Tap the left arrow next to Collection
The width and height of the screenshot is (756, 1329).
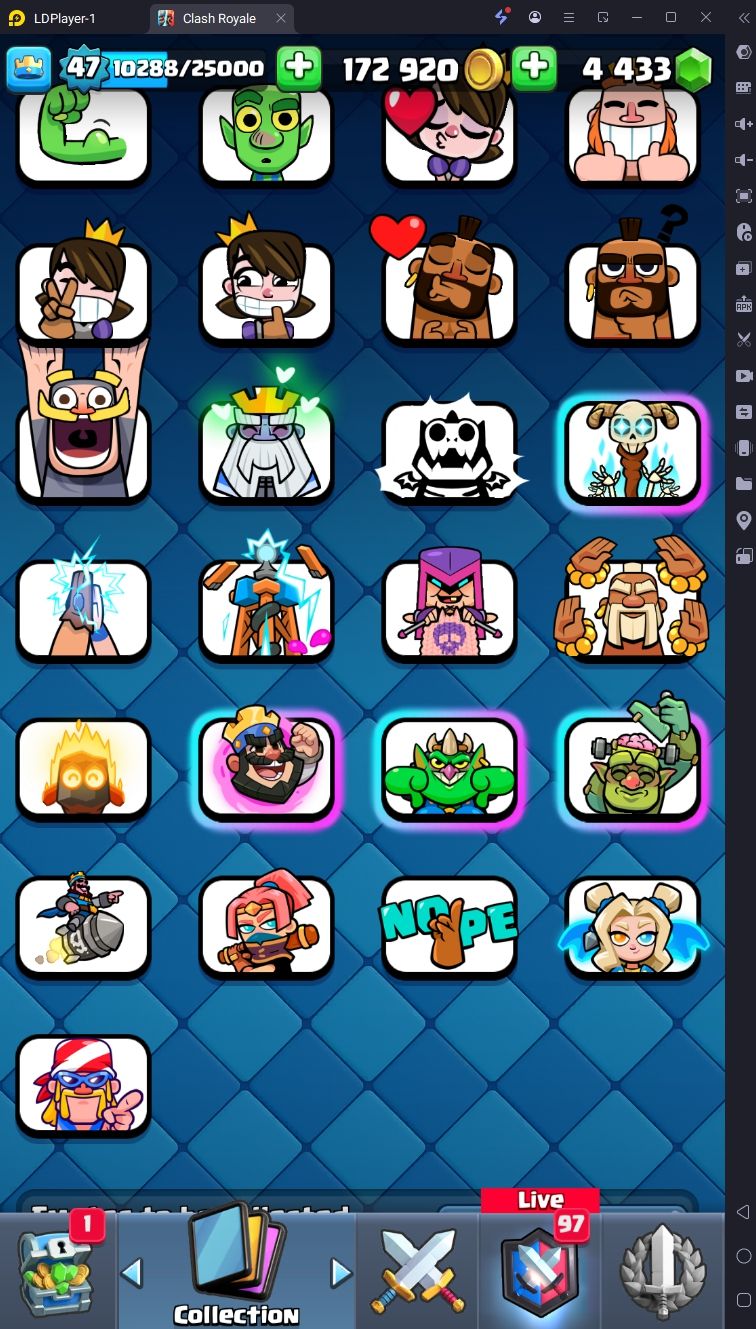click(x=132, y=1272)
